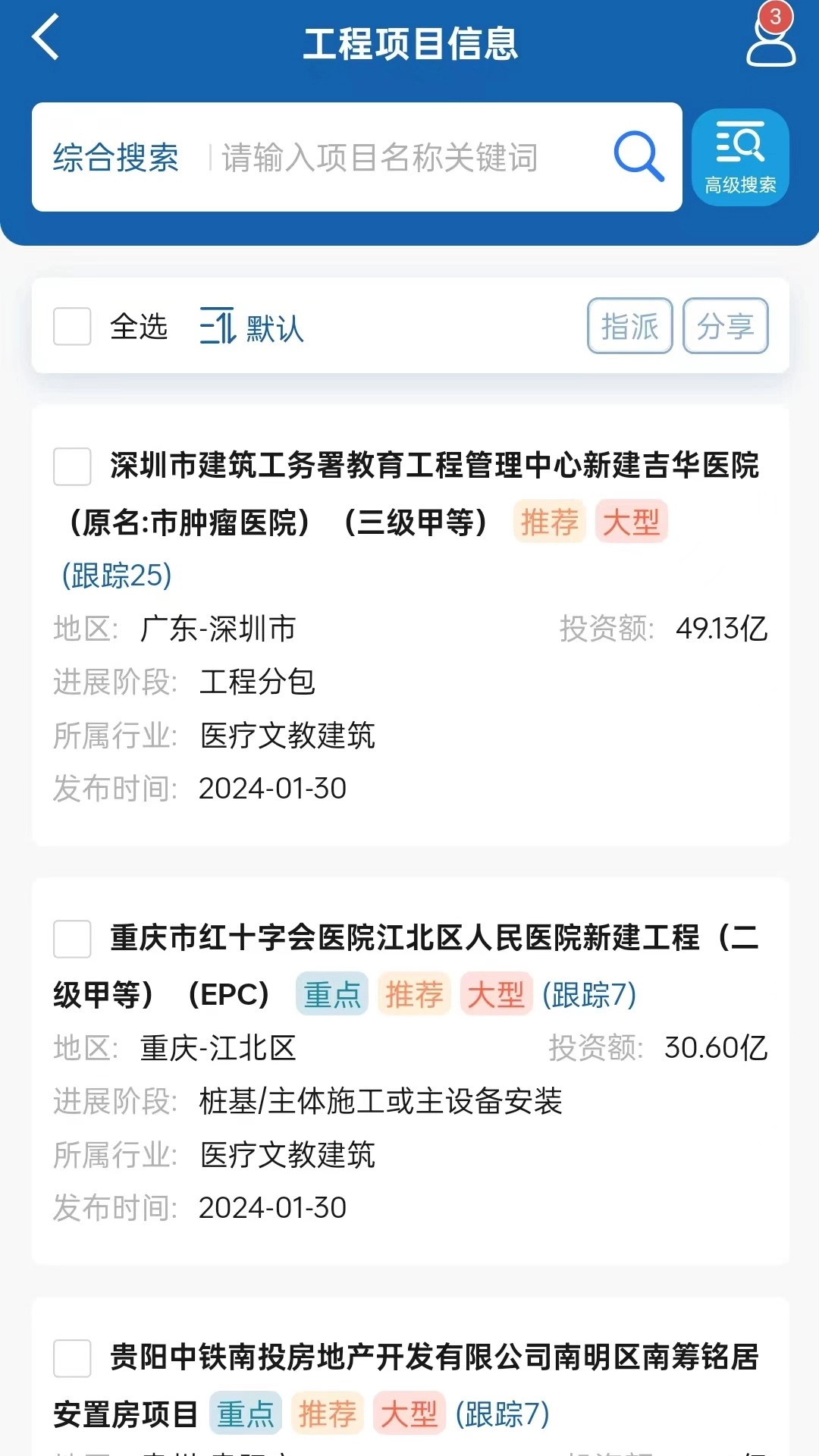This screenshot has height=1456, width=819.
Task: Tap the 指派 button
Action: tap(629, 326)
